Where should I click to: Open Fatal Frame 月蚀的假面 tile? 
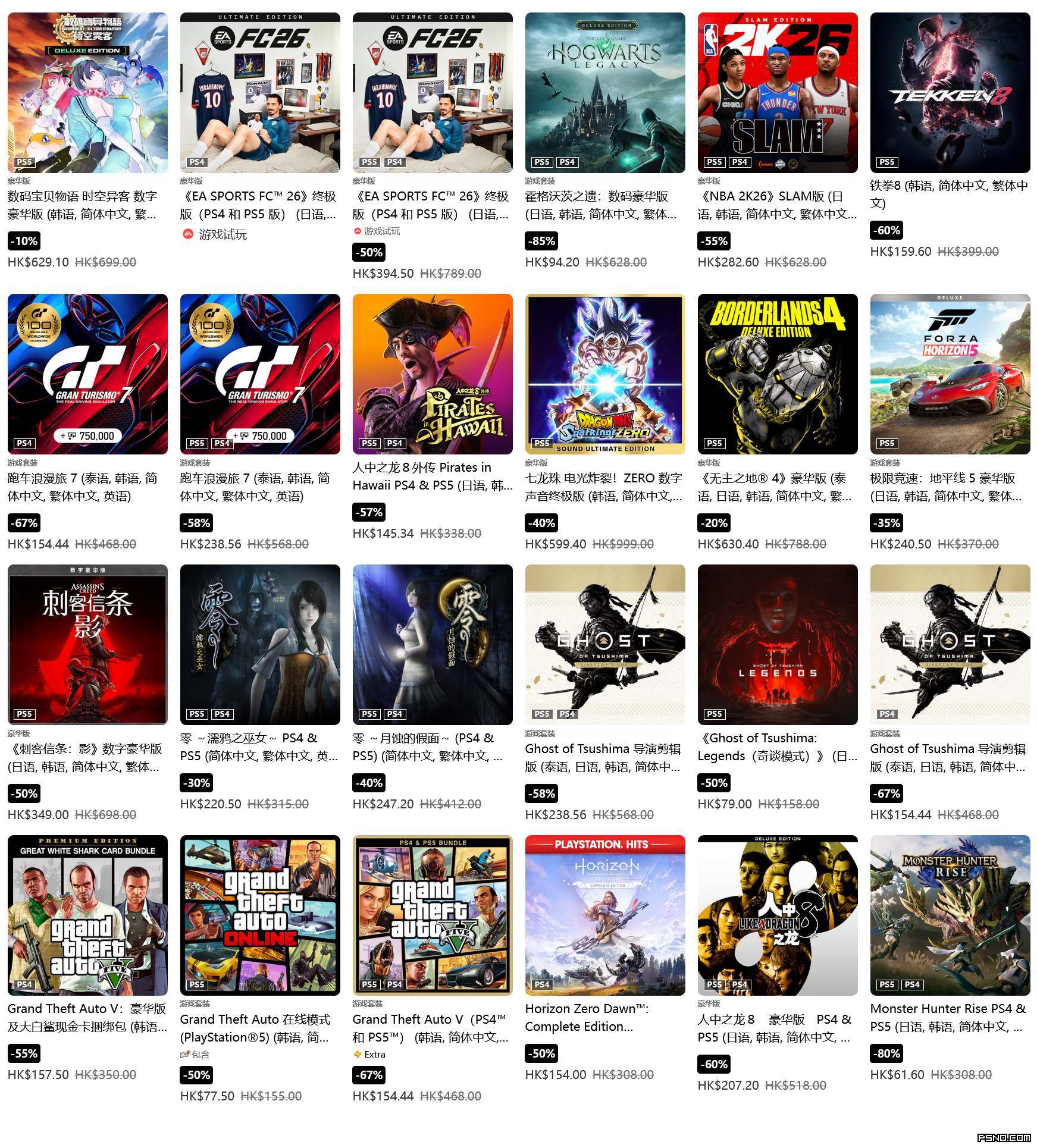[433, 645]
